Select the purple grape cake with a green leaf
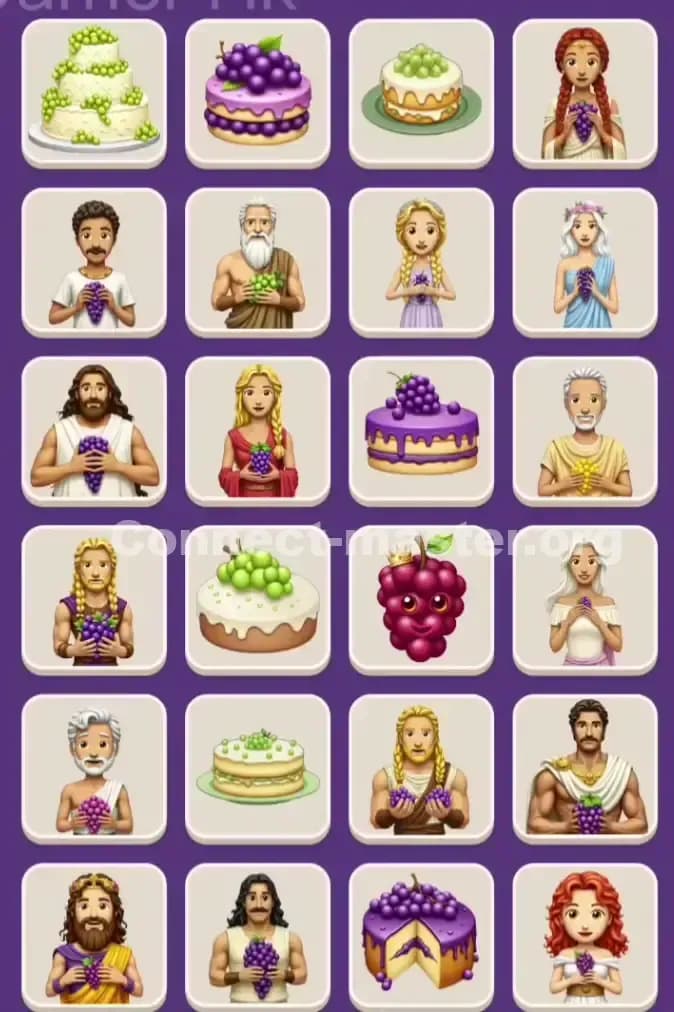674x1012 pixels. click(x=257, y=92)
